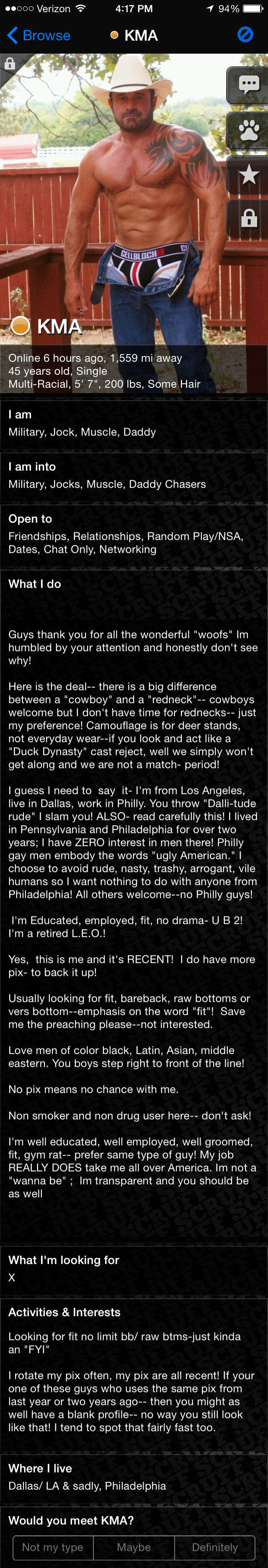Select Not my type

[52, 1547]
